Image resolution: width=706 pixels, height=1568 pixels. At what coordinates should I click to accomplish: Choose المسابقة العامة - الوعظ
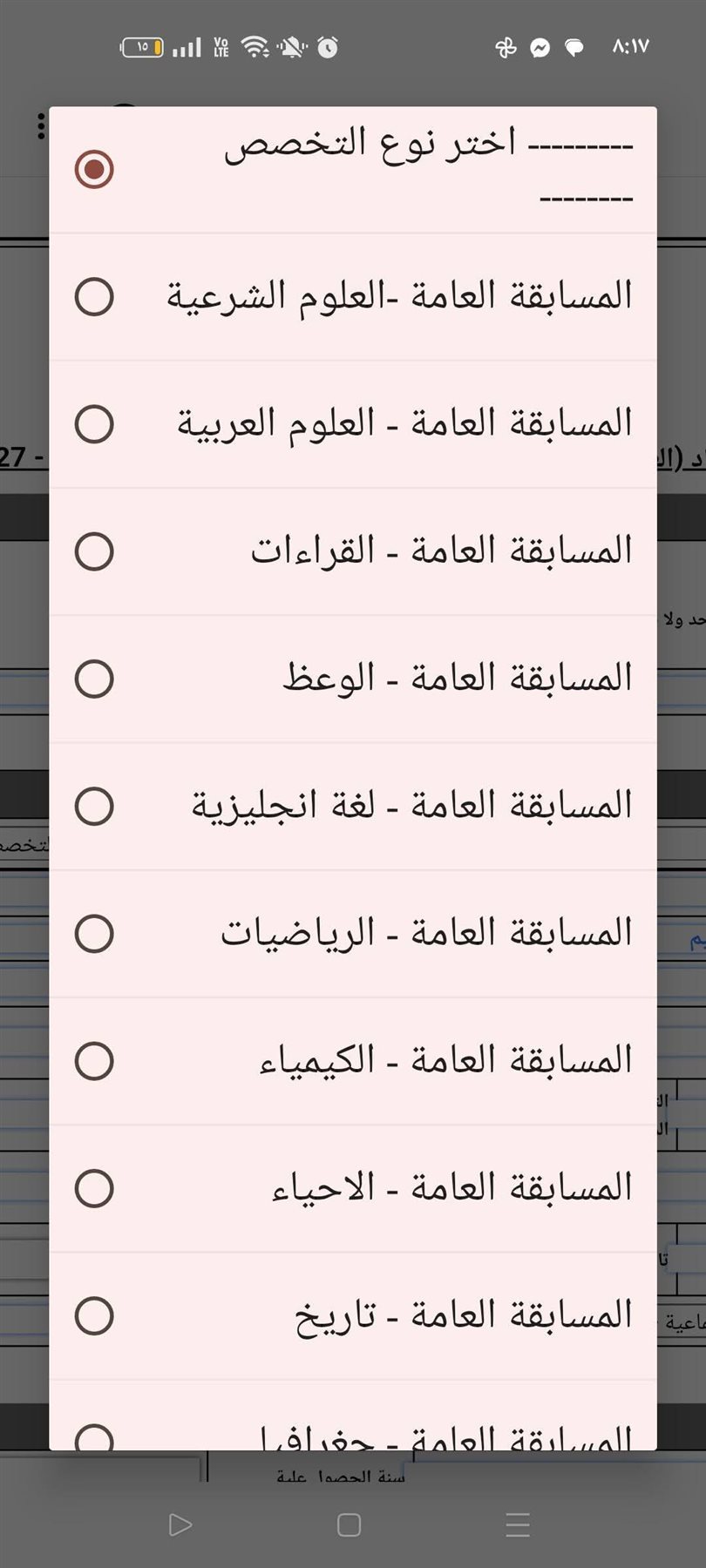click(x=353, y=679)
